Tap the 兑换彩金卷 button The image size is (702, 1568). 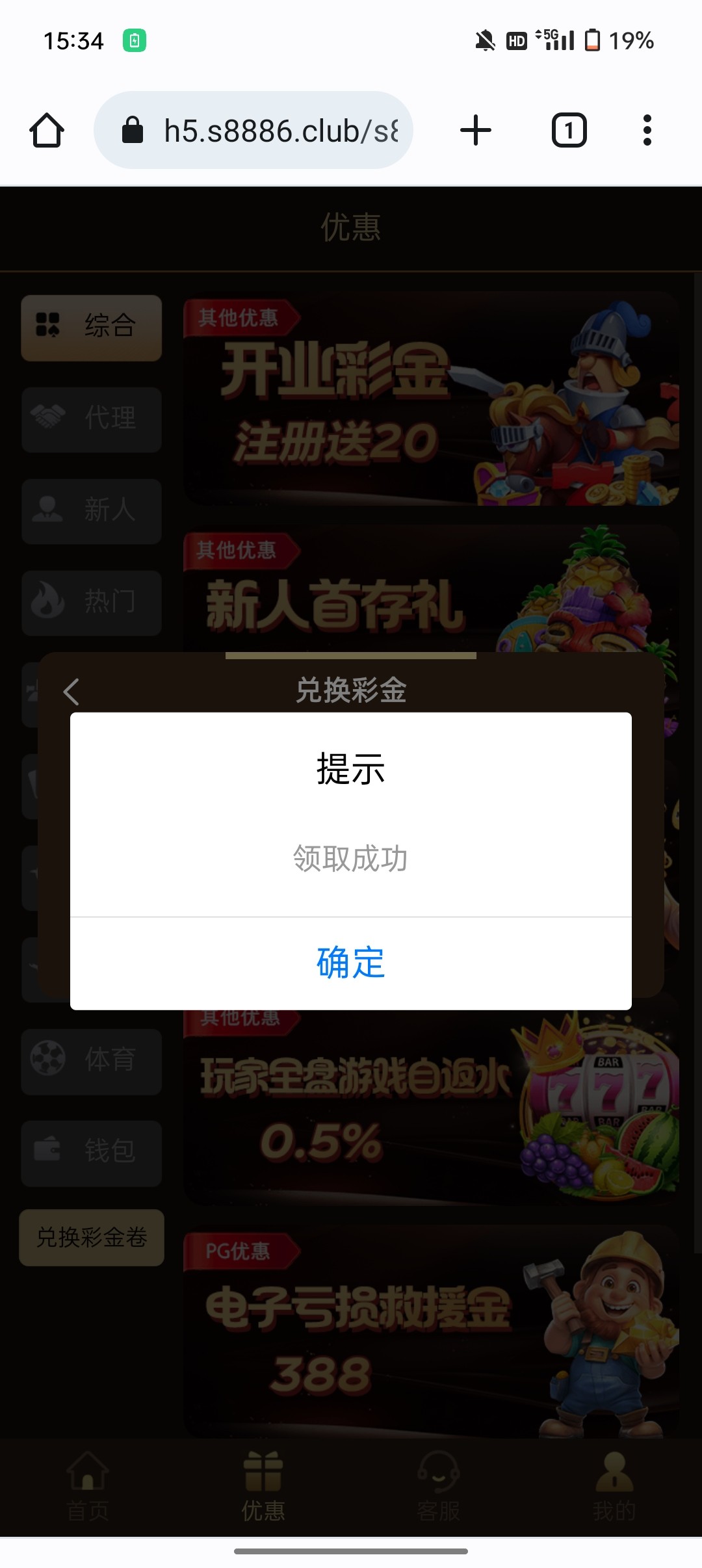[x=92, y=1237]
